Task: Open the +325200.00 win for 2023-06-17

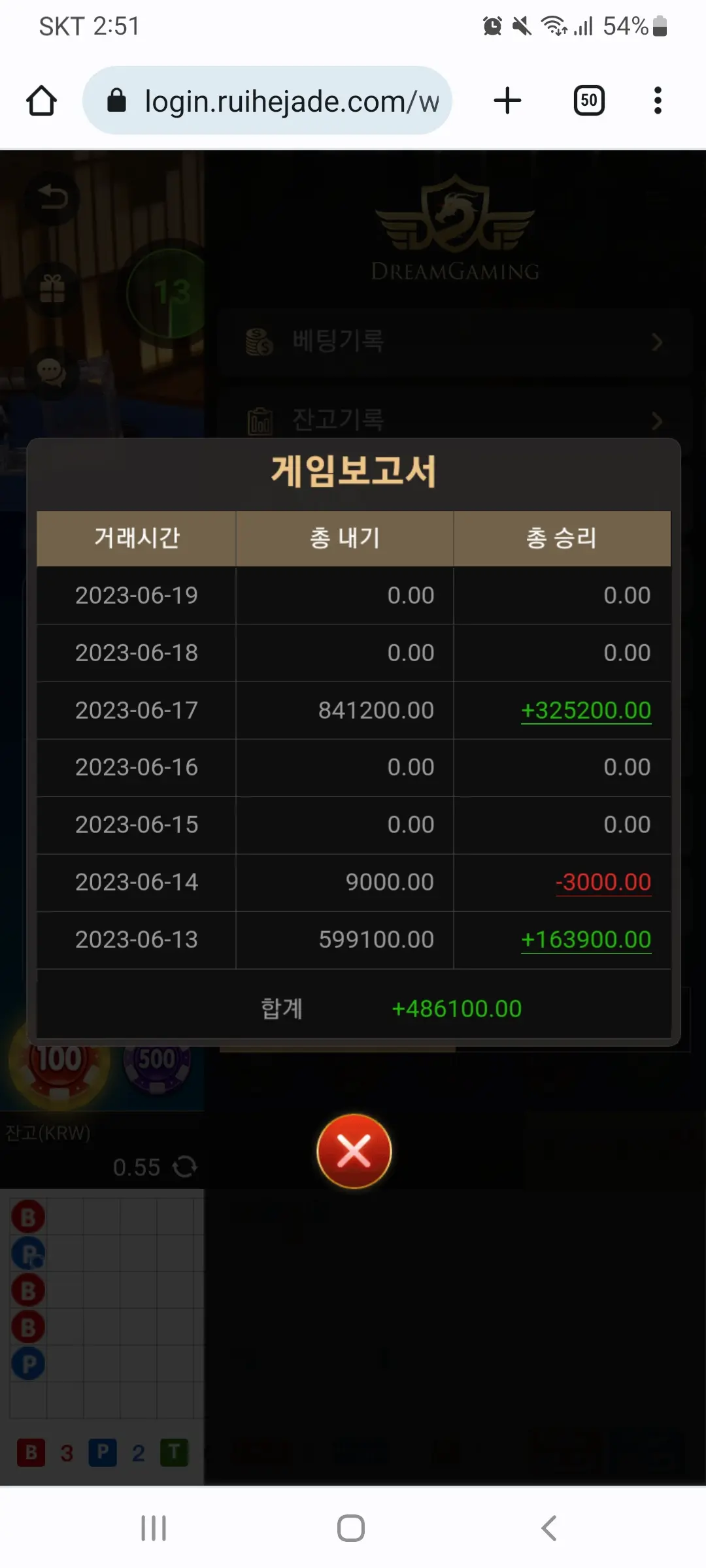Action: click(586, 710)
